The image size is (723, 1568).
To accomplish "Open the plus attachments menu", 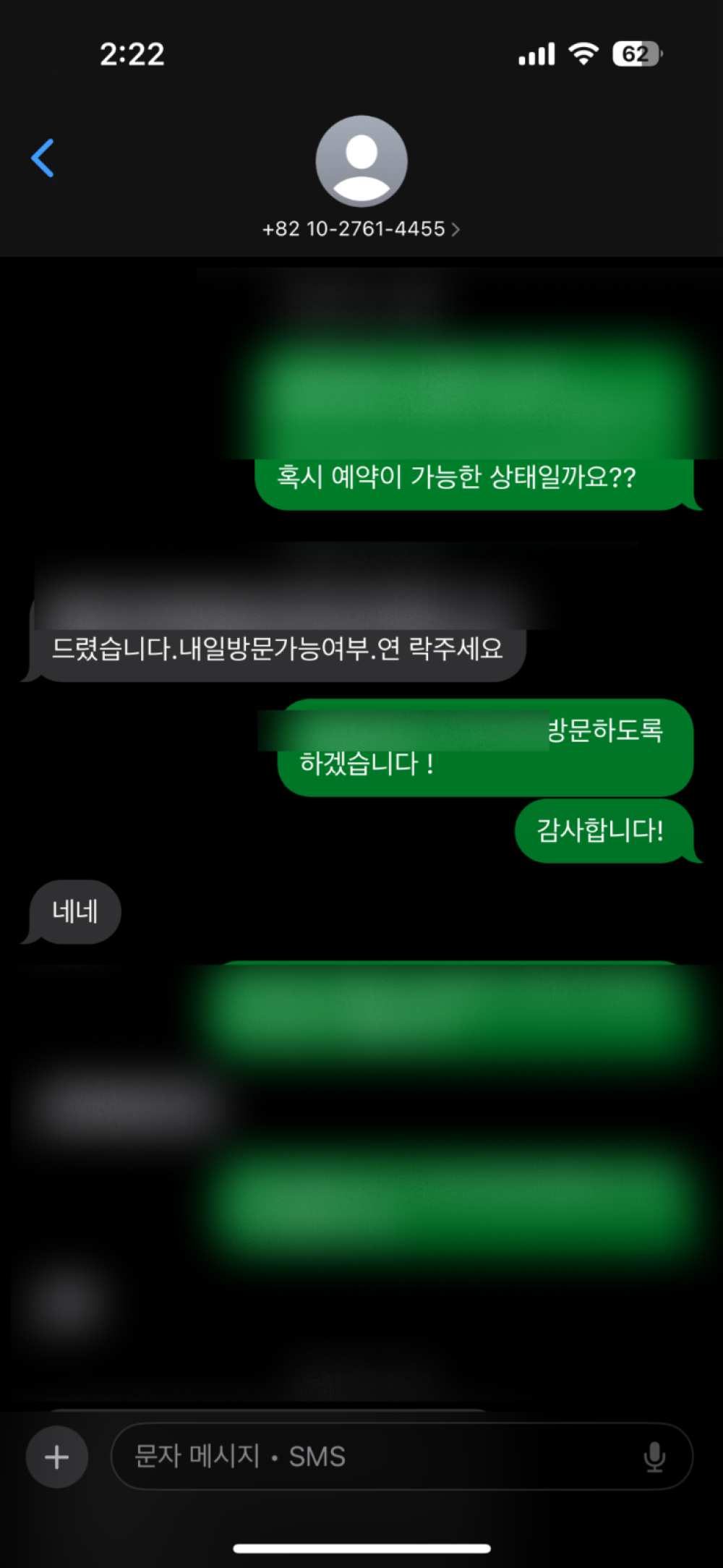I will coord(57,1457).
